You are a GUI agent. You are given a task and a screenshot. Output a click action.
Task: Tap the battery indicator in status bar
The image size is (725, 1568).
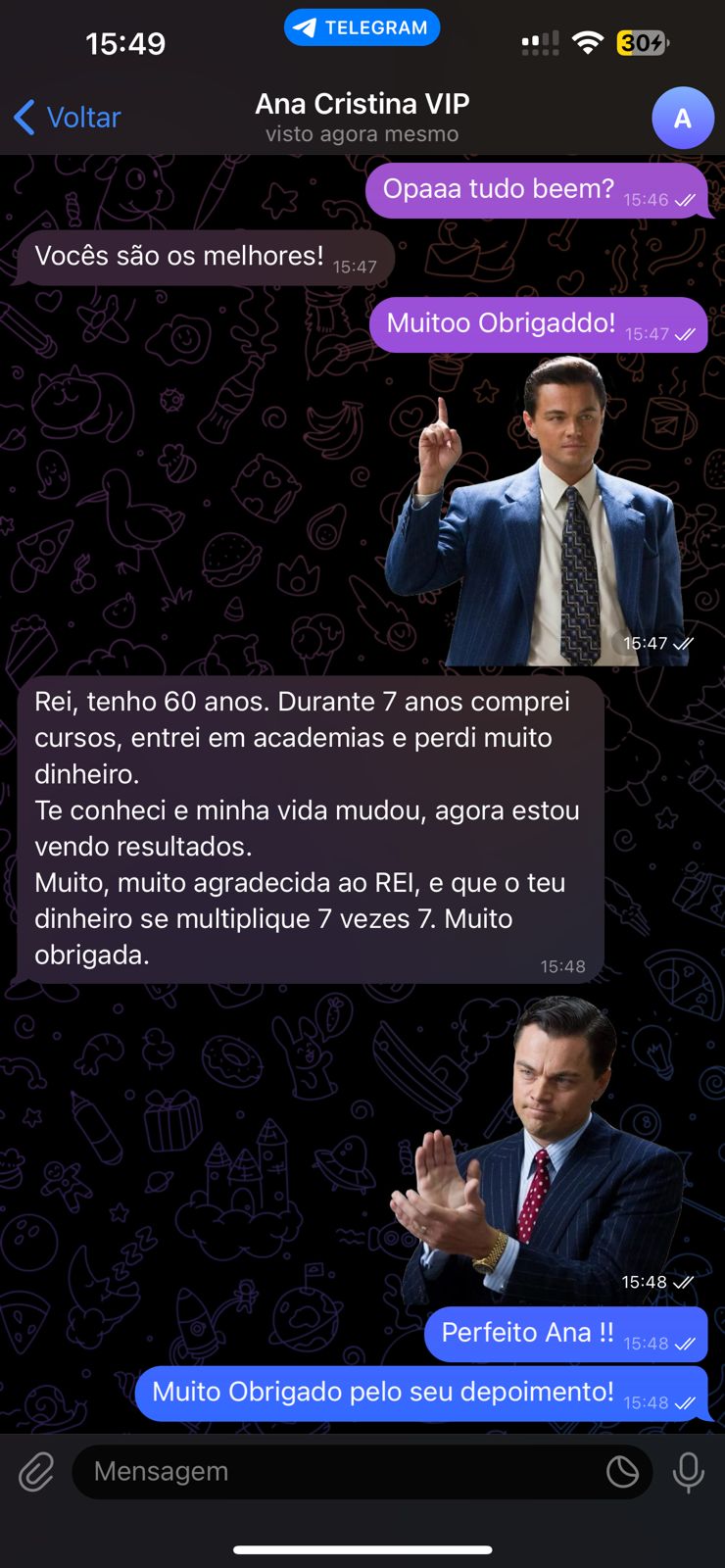641,43
